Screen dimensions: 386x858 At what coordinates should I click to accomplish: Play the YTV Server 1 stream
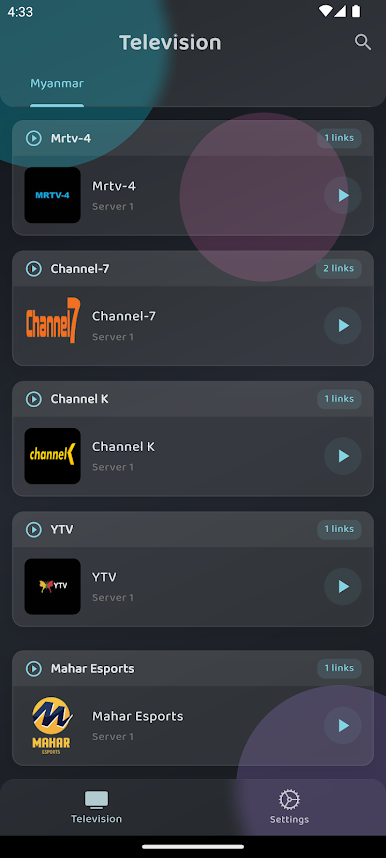343,587
